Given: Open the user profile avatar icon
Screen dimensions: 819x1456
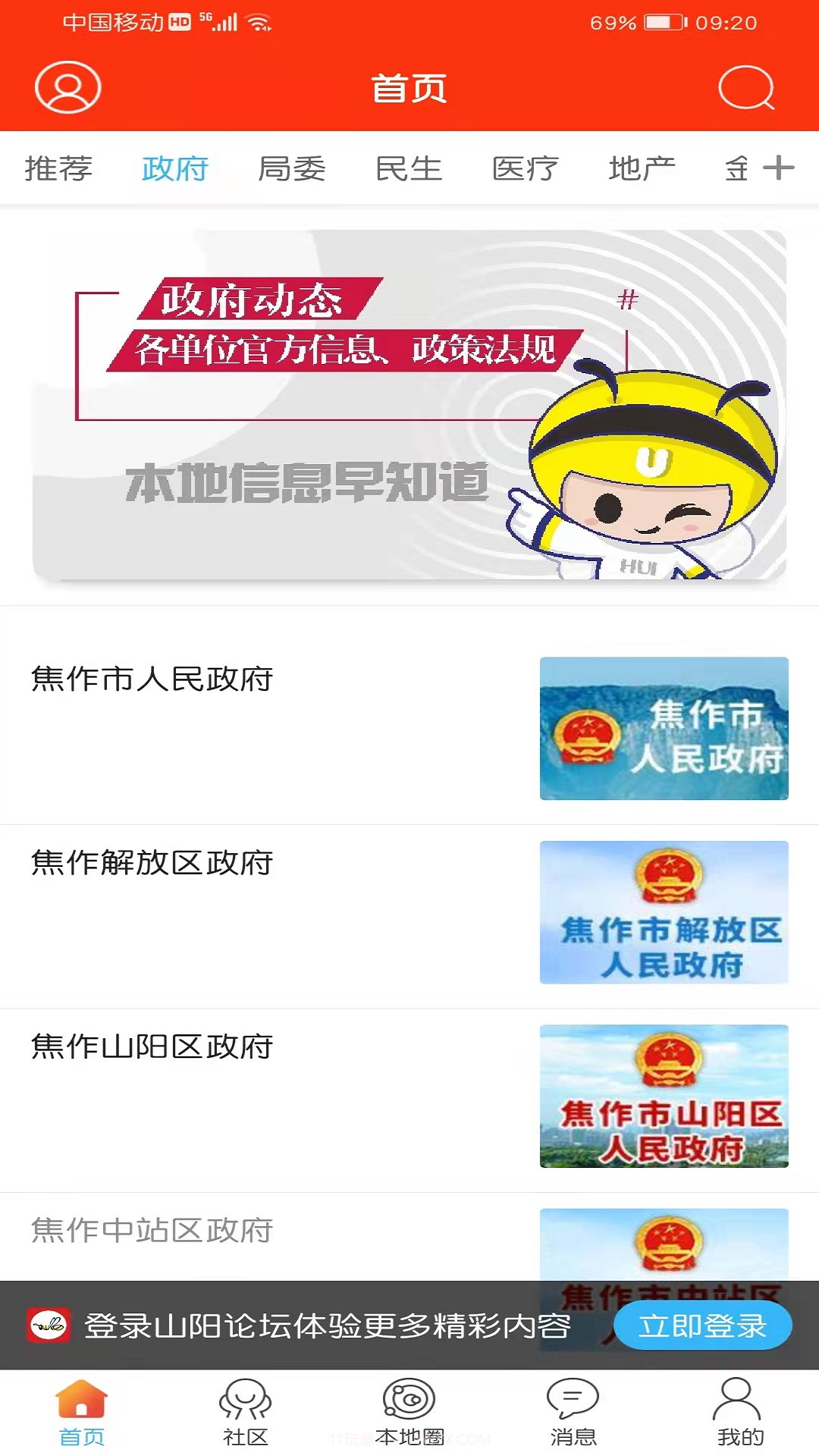Looking at the screenshot, I should (x=67, y=88).
